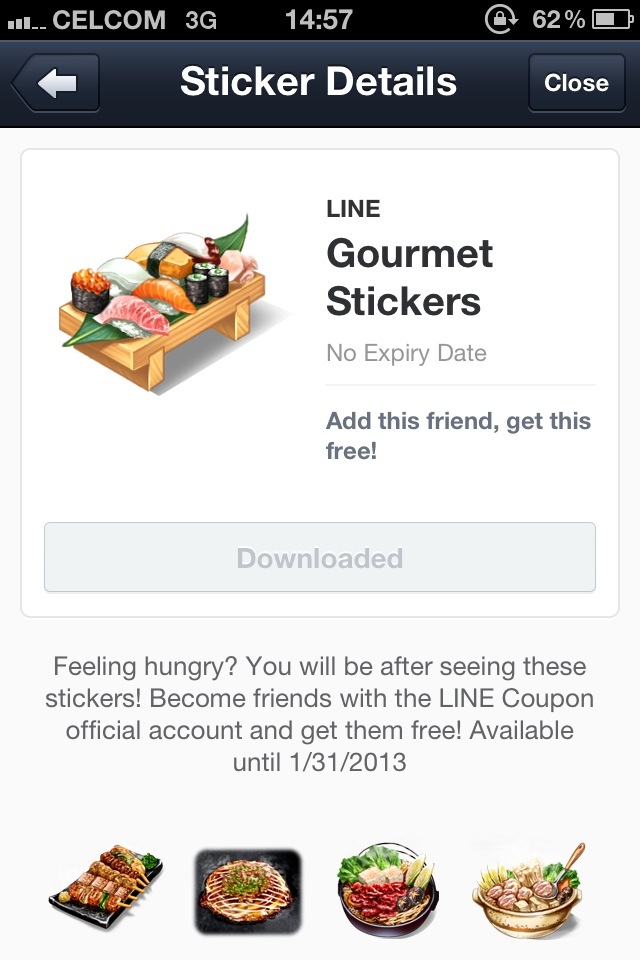Close the Sticker Details screen
The width and height of the screenshot is (640, 960).
[x=576, y=83]
